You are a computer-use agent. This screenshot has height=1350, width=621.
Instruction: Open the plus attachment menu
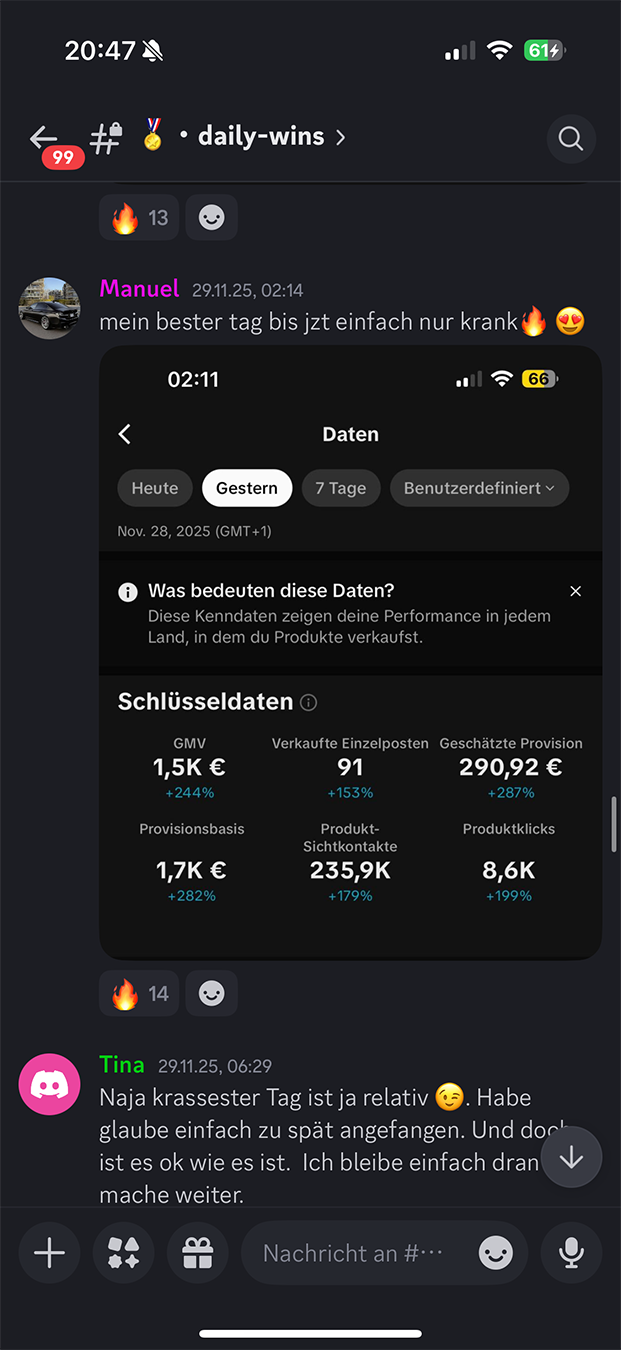(49, 1252)
